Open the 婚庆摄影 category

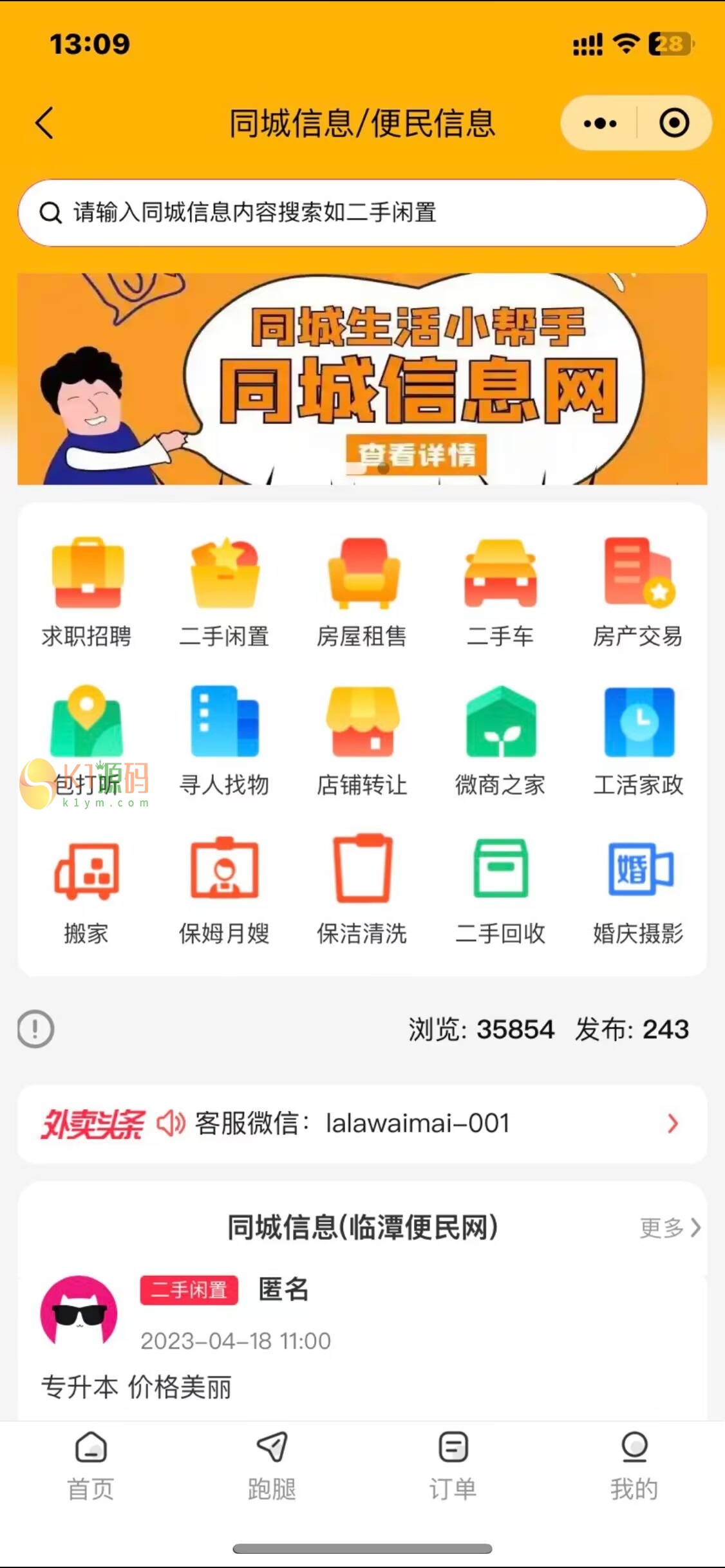[x=637, y=888]
